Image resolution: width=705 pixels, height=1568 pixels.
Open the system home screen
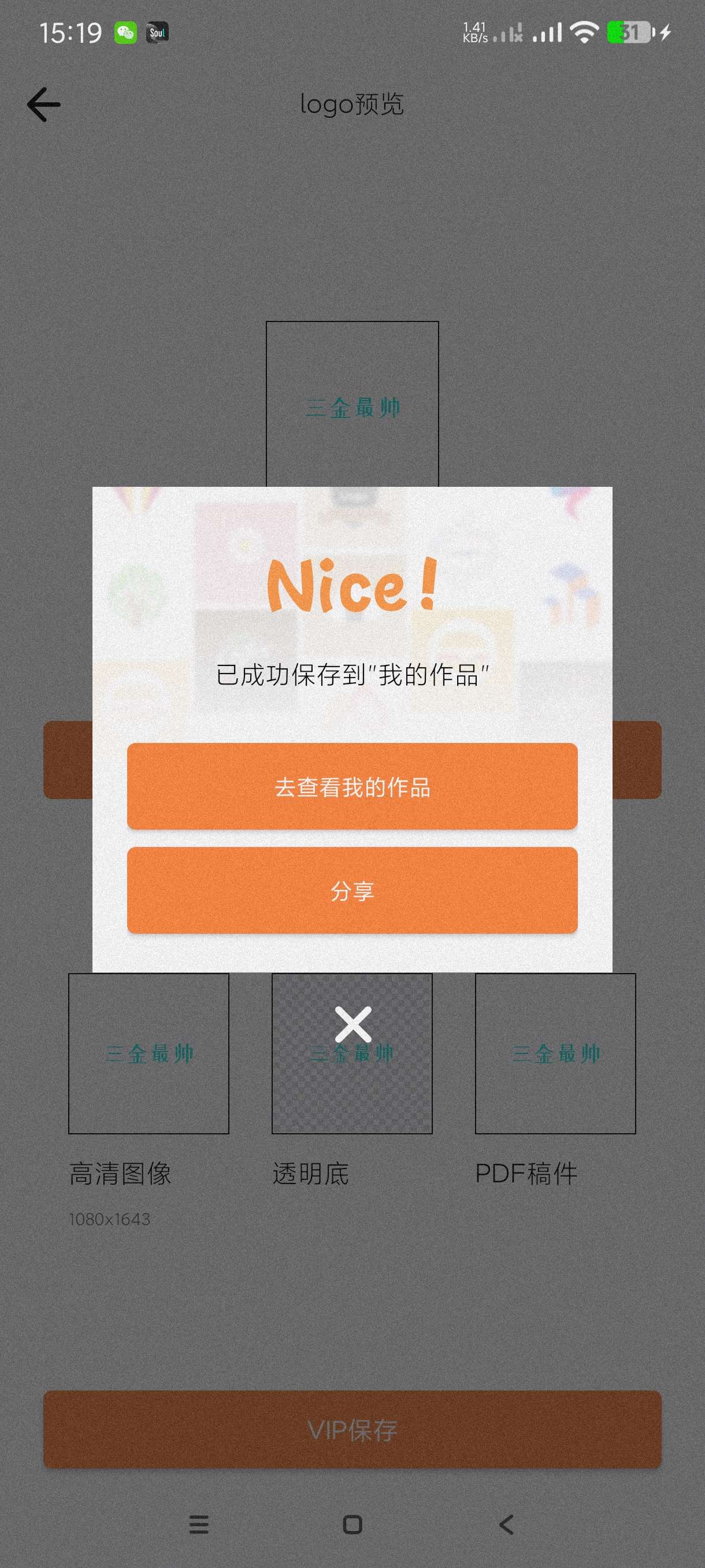point(352,1524)
